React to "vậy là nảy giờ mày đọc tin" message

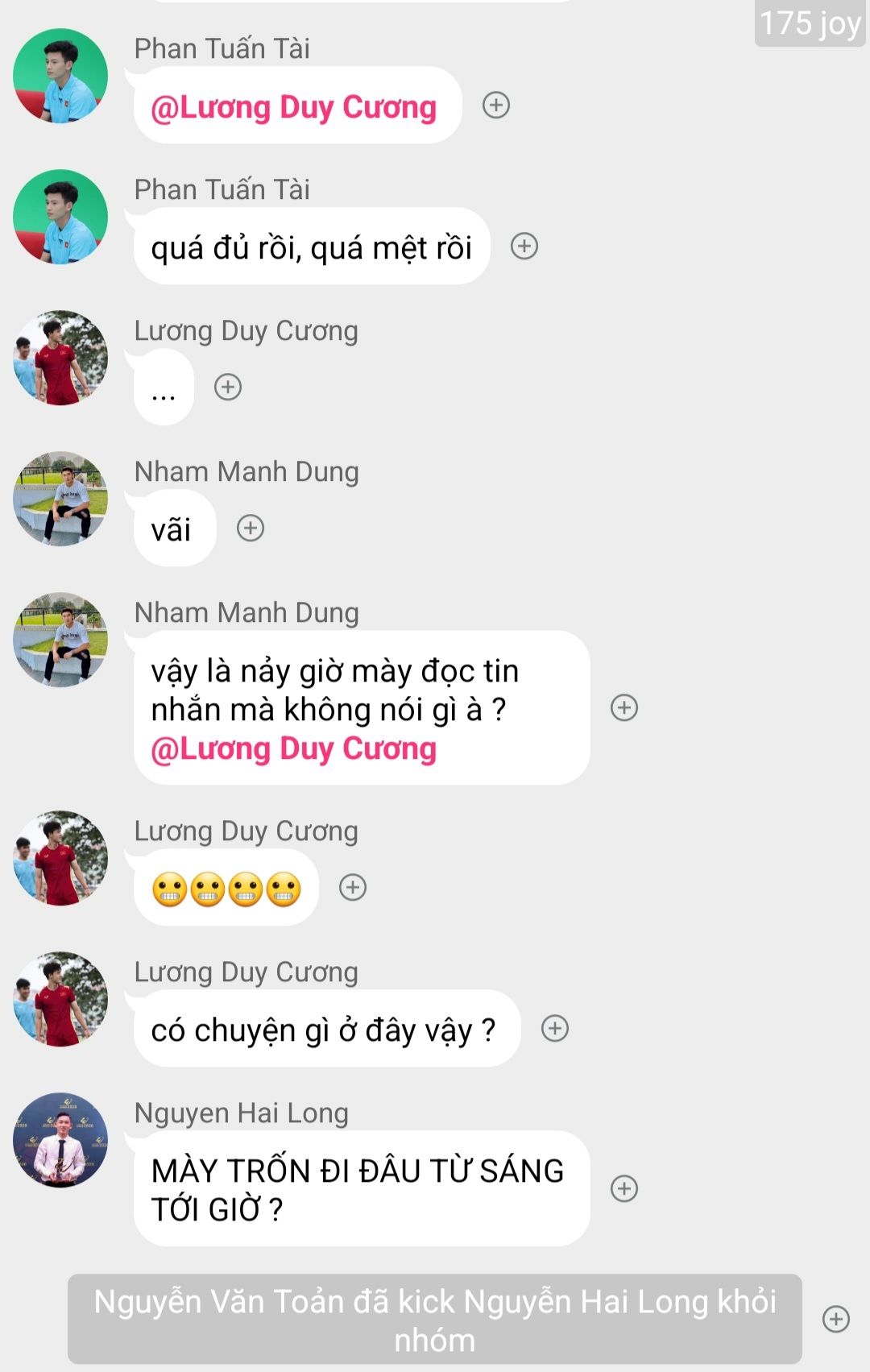coord(624,708)
